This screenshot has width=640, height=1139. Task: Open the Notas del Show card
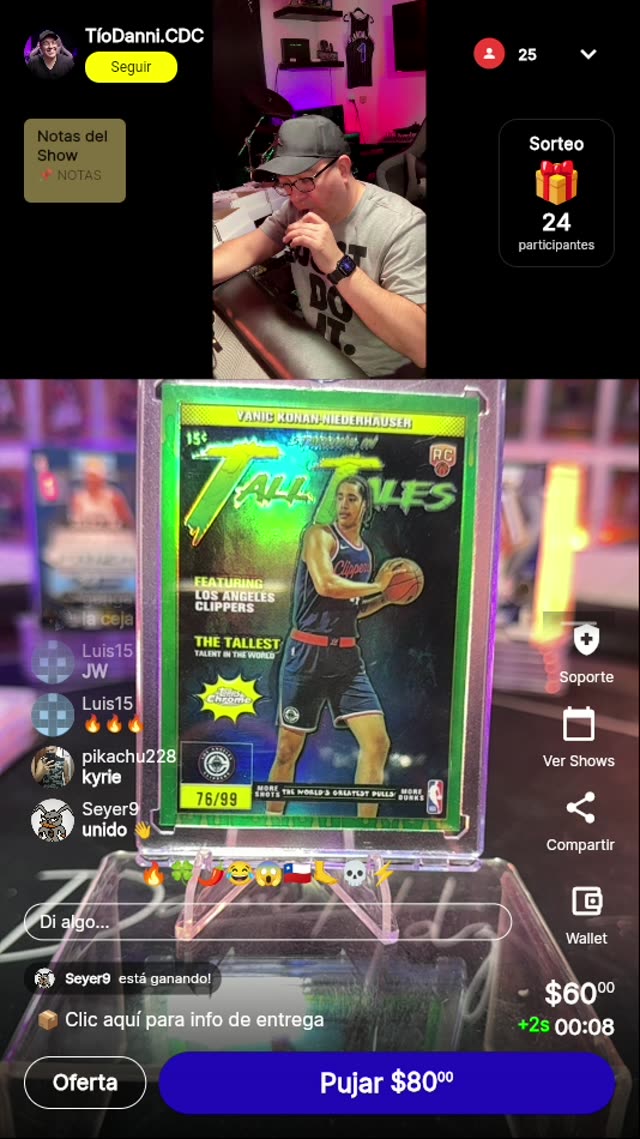(75, 161)
